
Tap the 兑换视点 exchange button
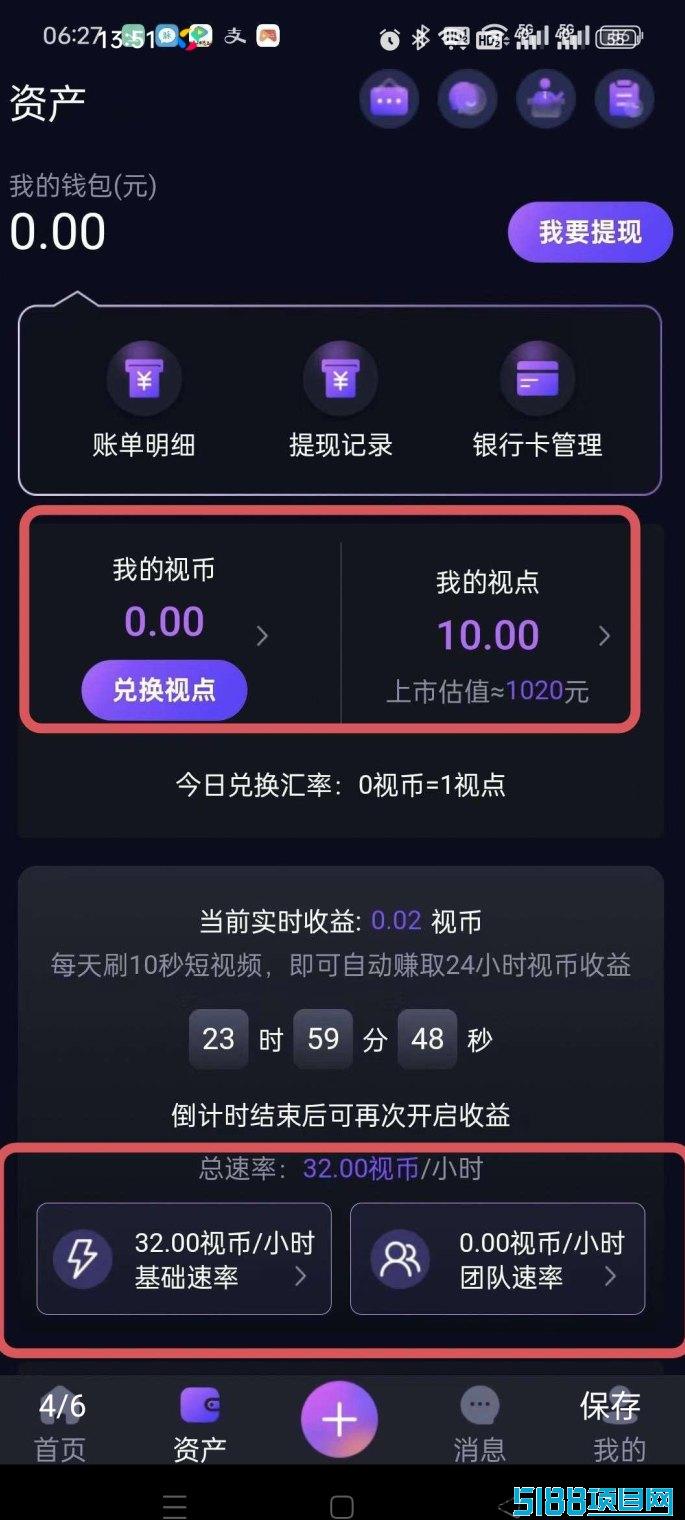(x=164, y=690)
